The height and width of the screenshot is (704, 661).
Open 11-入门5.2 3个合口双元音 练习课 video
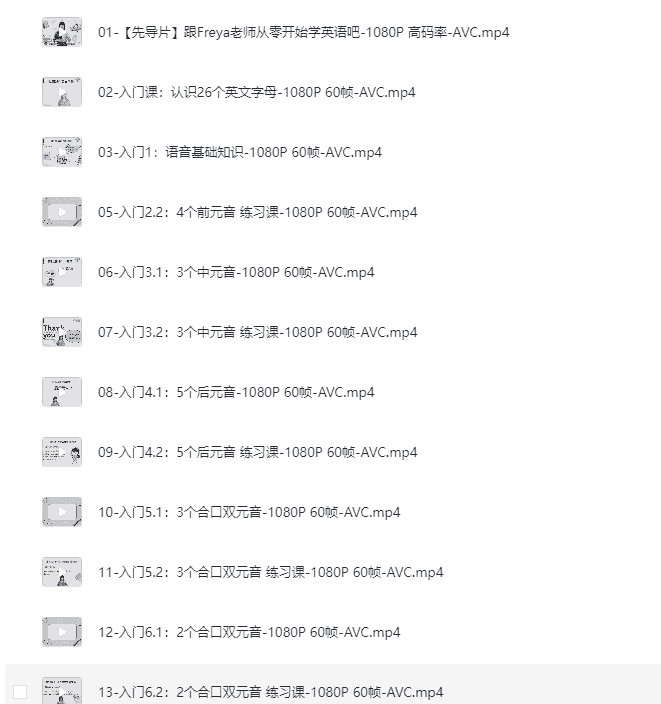tap(270, 572)
